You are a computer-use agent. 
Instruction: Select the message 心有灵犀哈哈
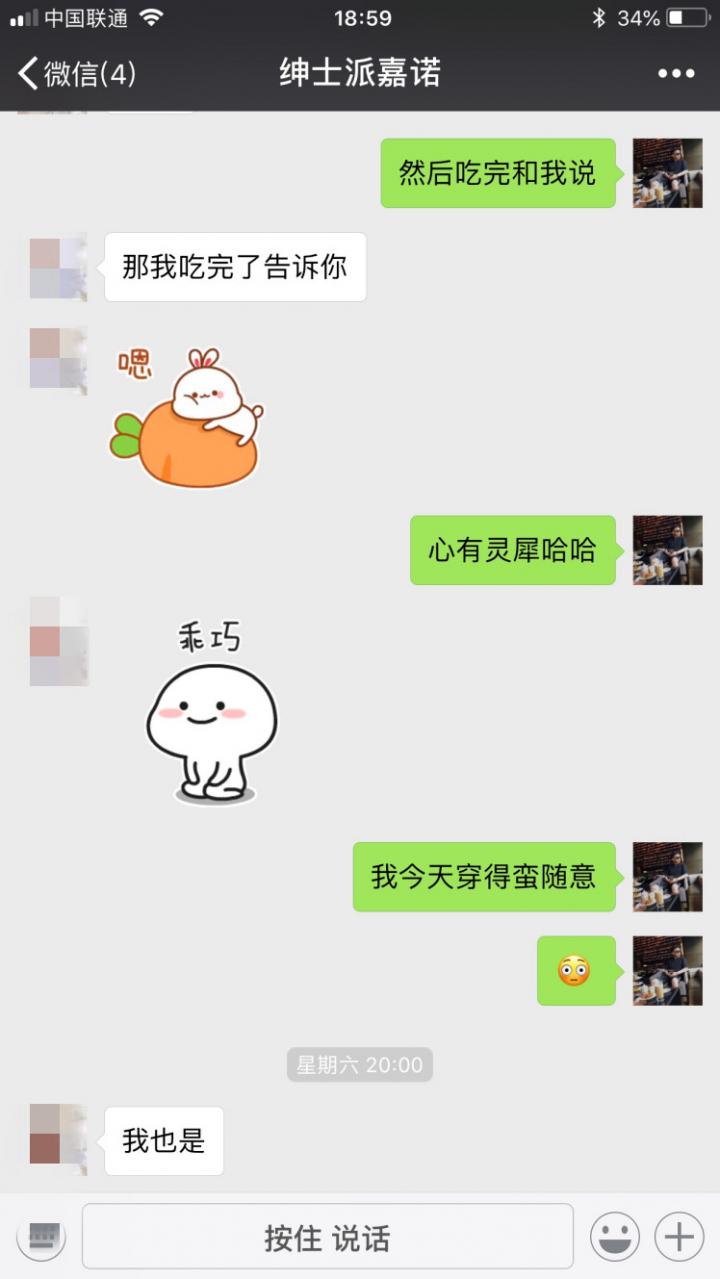[x=512, y=551]
